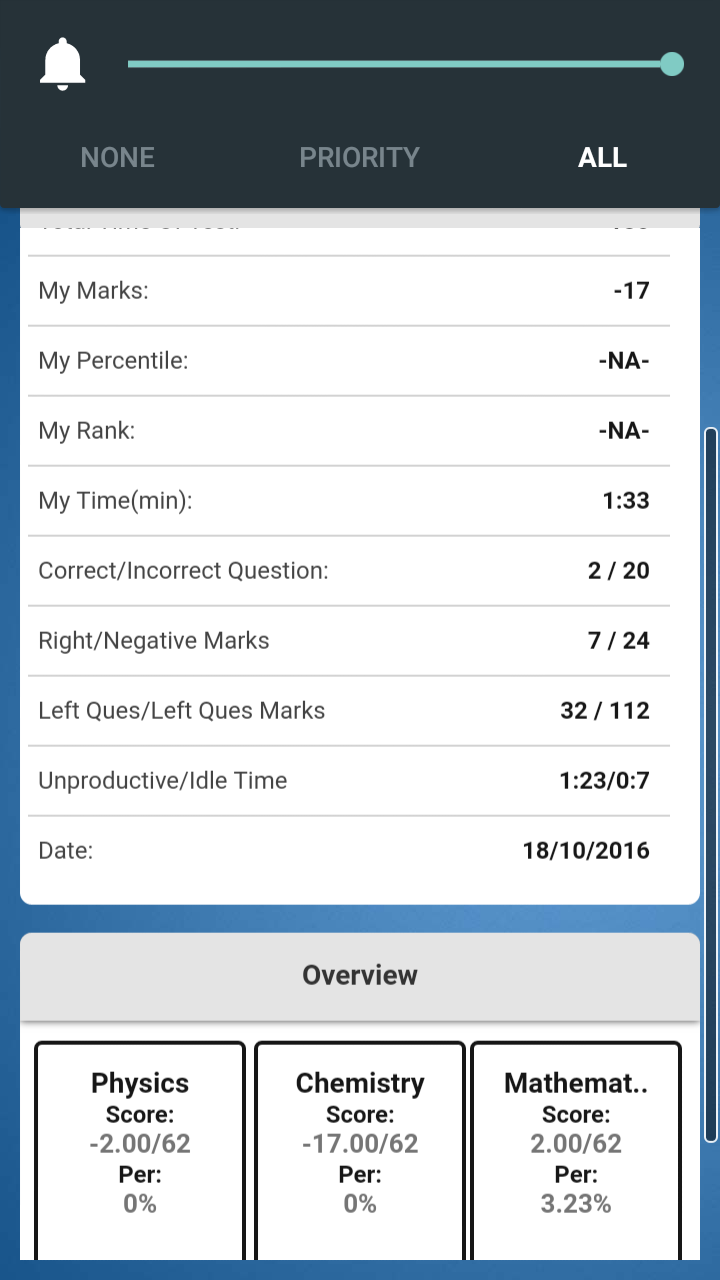Choose the ALL interruptions mode

pos(602,157)
